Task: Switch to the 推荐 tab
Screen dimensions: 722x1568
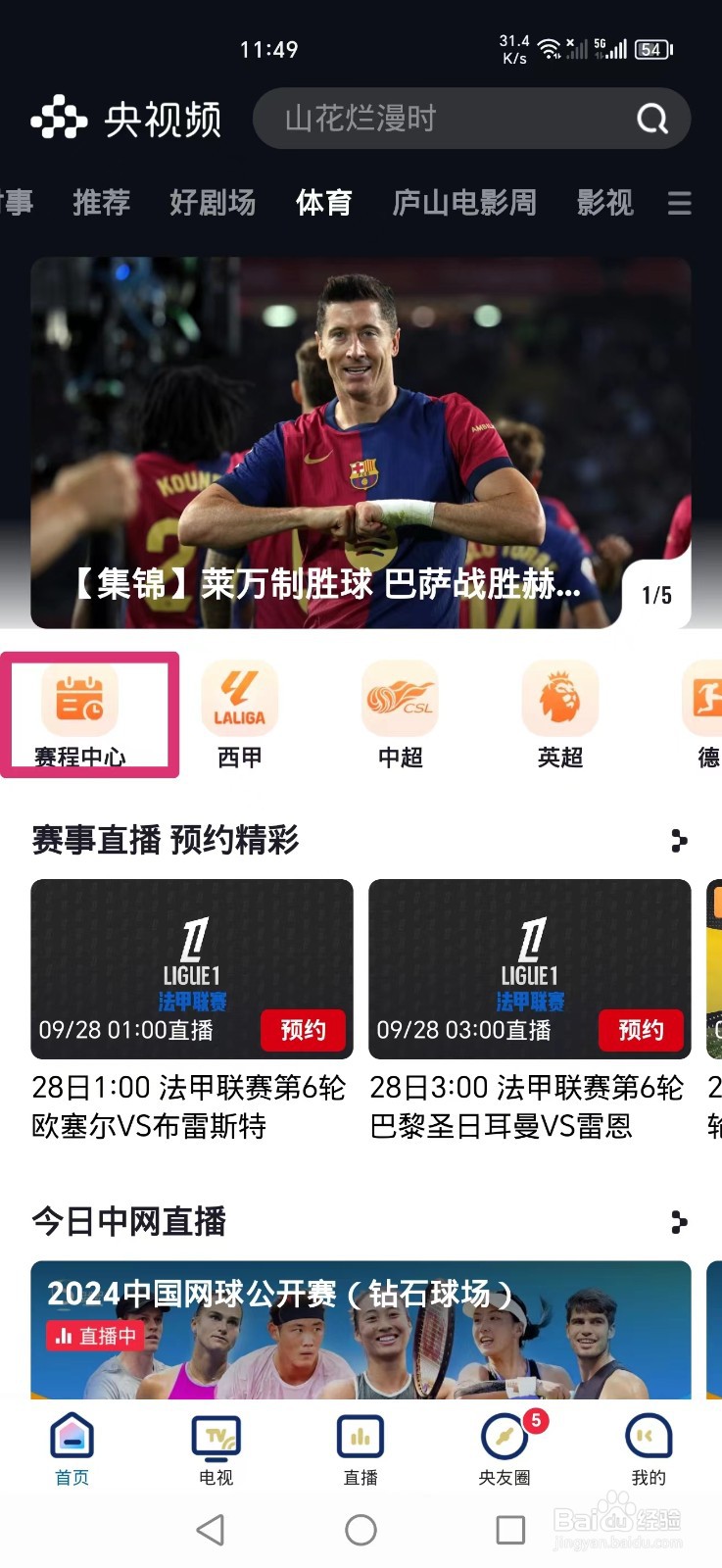Action: (100, 203)
